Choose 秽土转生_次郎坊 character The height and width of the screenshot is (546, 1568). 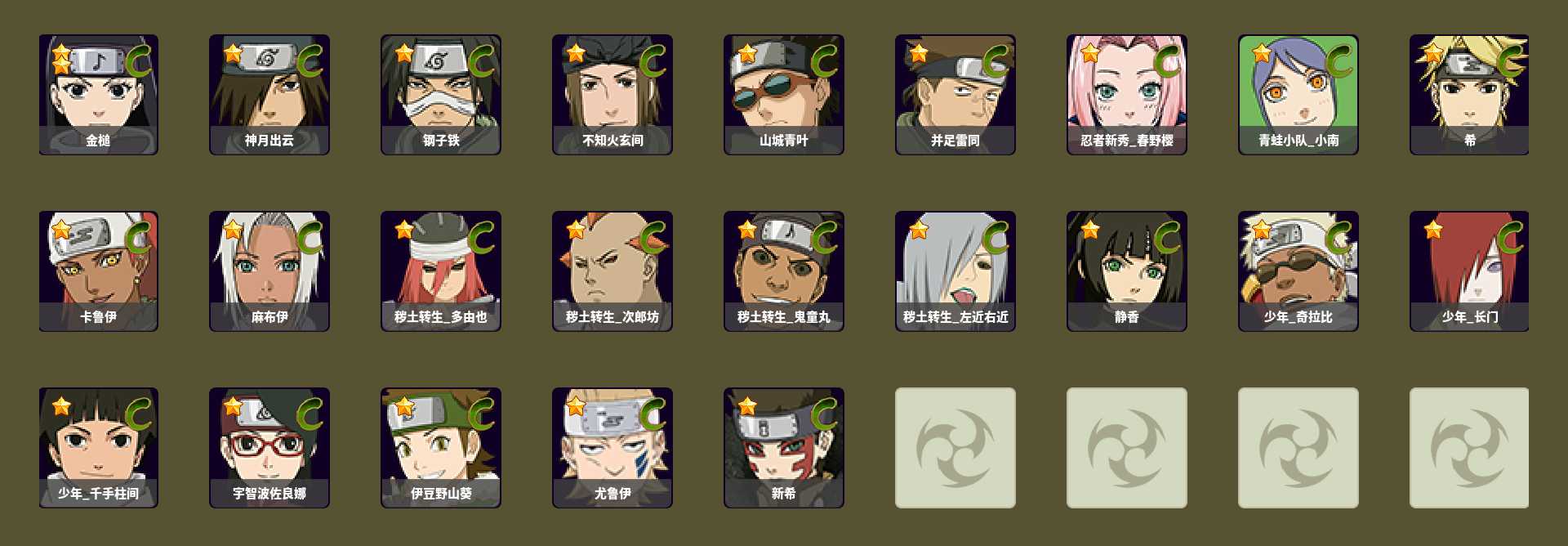(x=612, y=271)
